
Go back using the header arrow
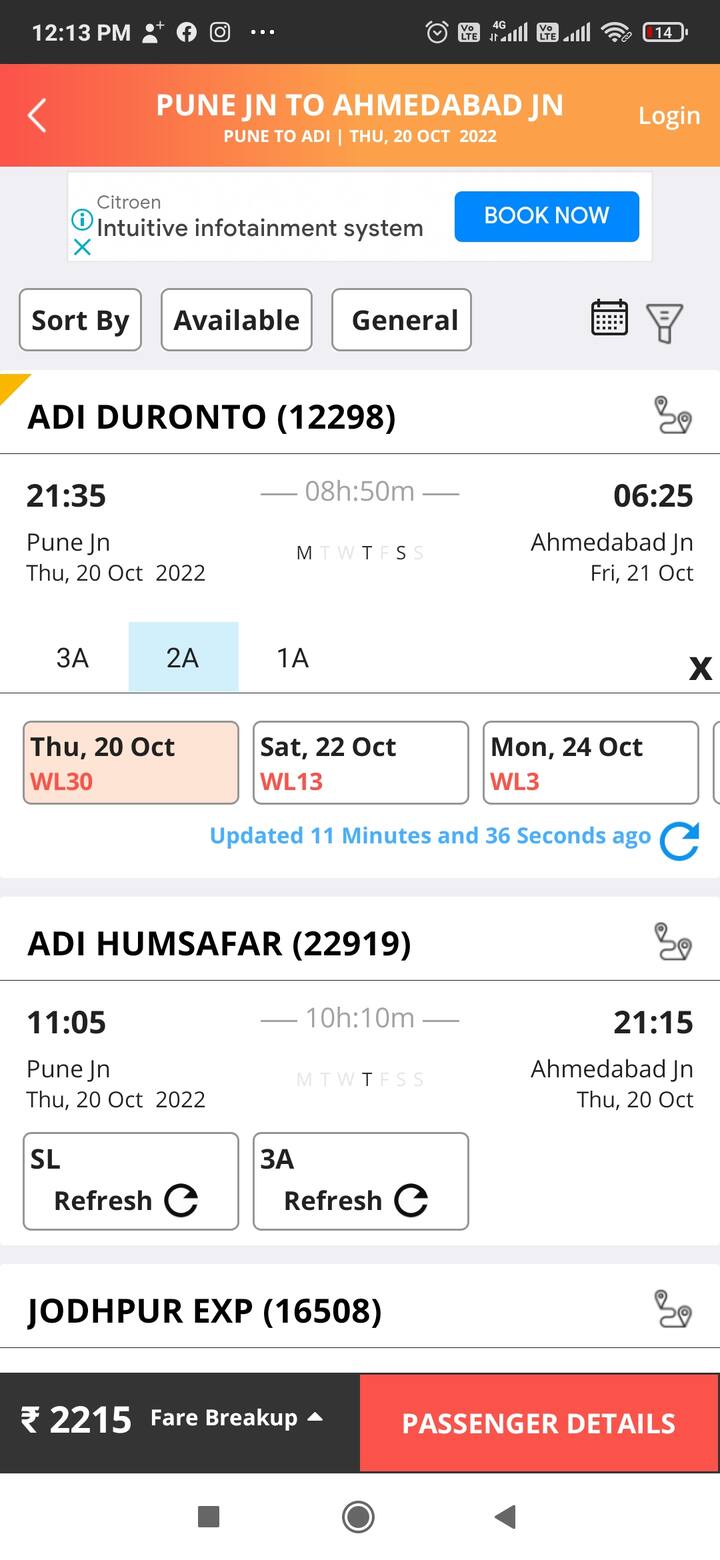coord(37,116)
